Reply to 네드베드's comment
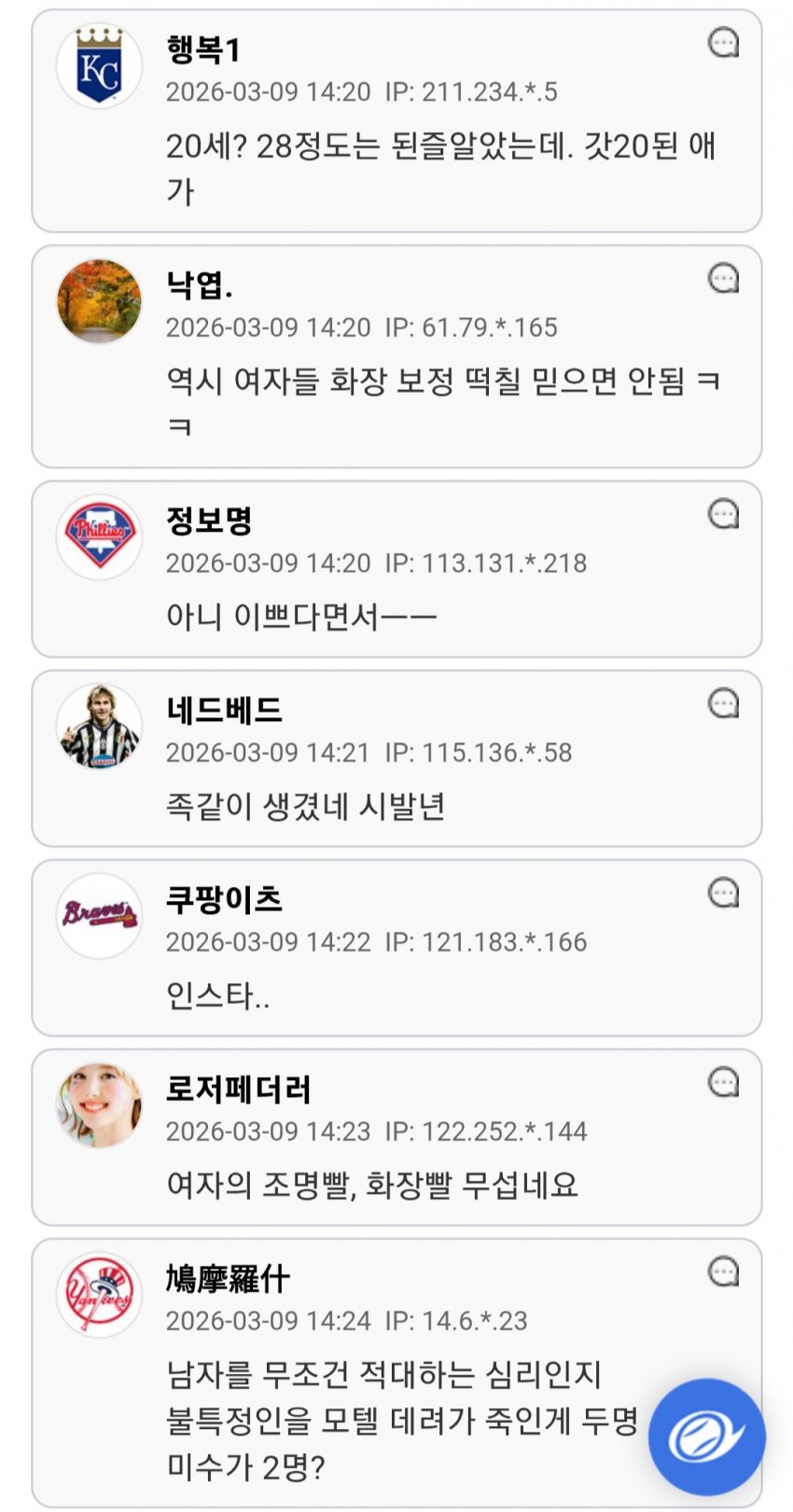 pyautogui.click(x=724, y=703)
